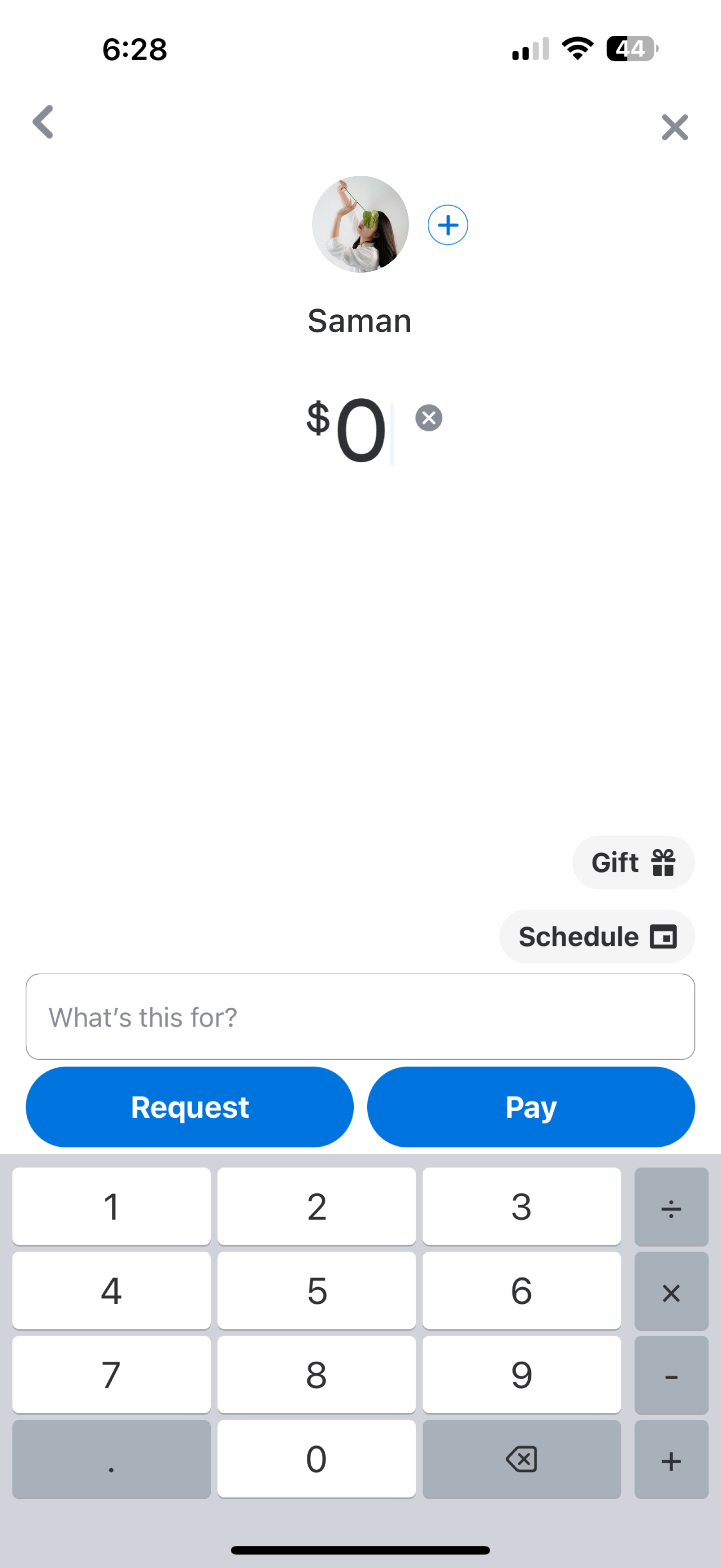Image resolution: width=721 pixels, height=1568 pixels.
Task: Delete last digit with backspace key
Action: coord(521,1459)
